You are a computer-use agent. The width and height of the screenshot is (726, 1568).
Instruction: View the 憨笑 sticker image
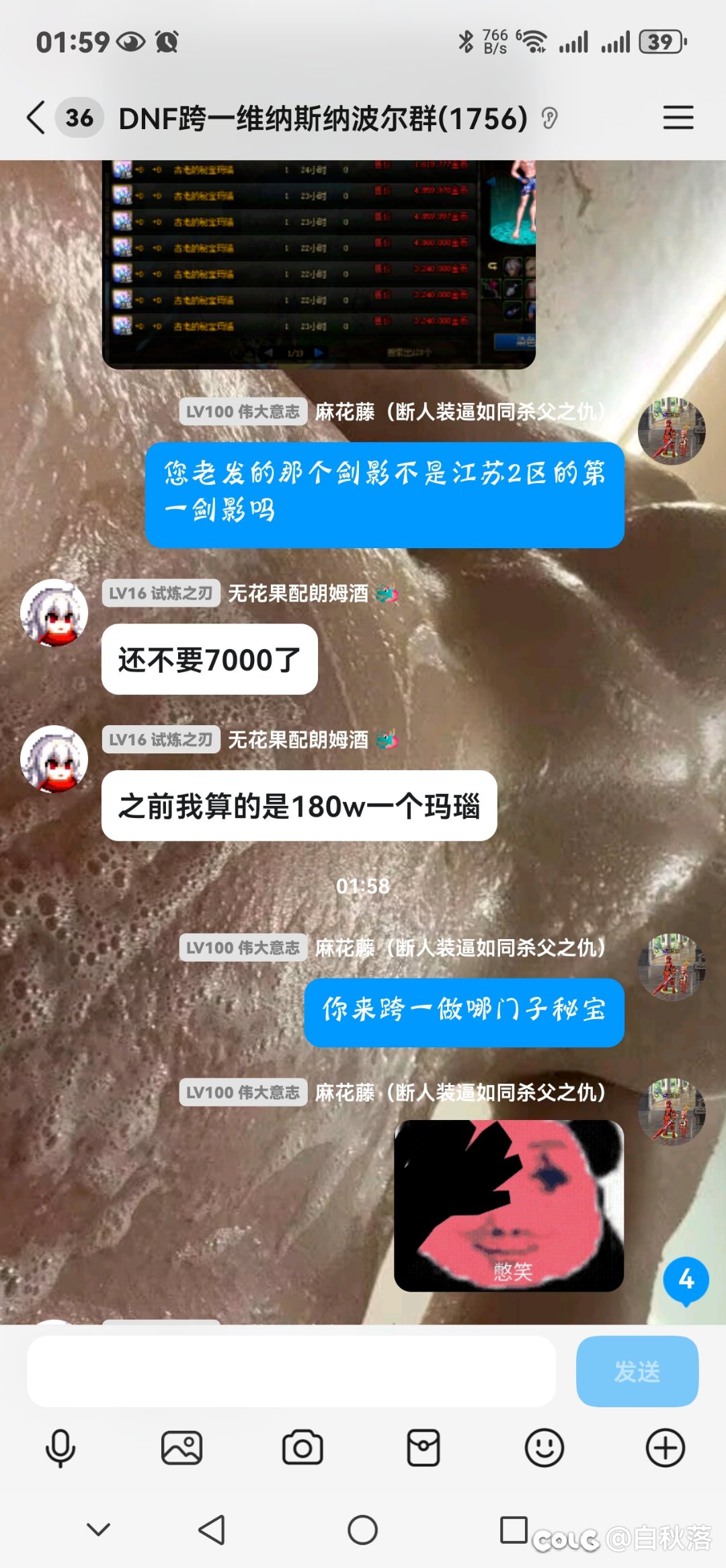click(x=509, y=1205)
